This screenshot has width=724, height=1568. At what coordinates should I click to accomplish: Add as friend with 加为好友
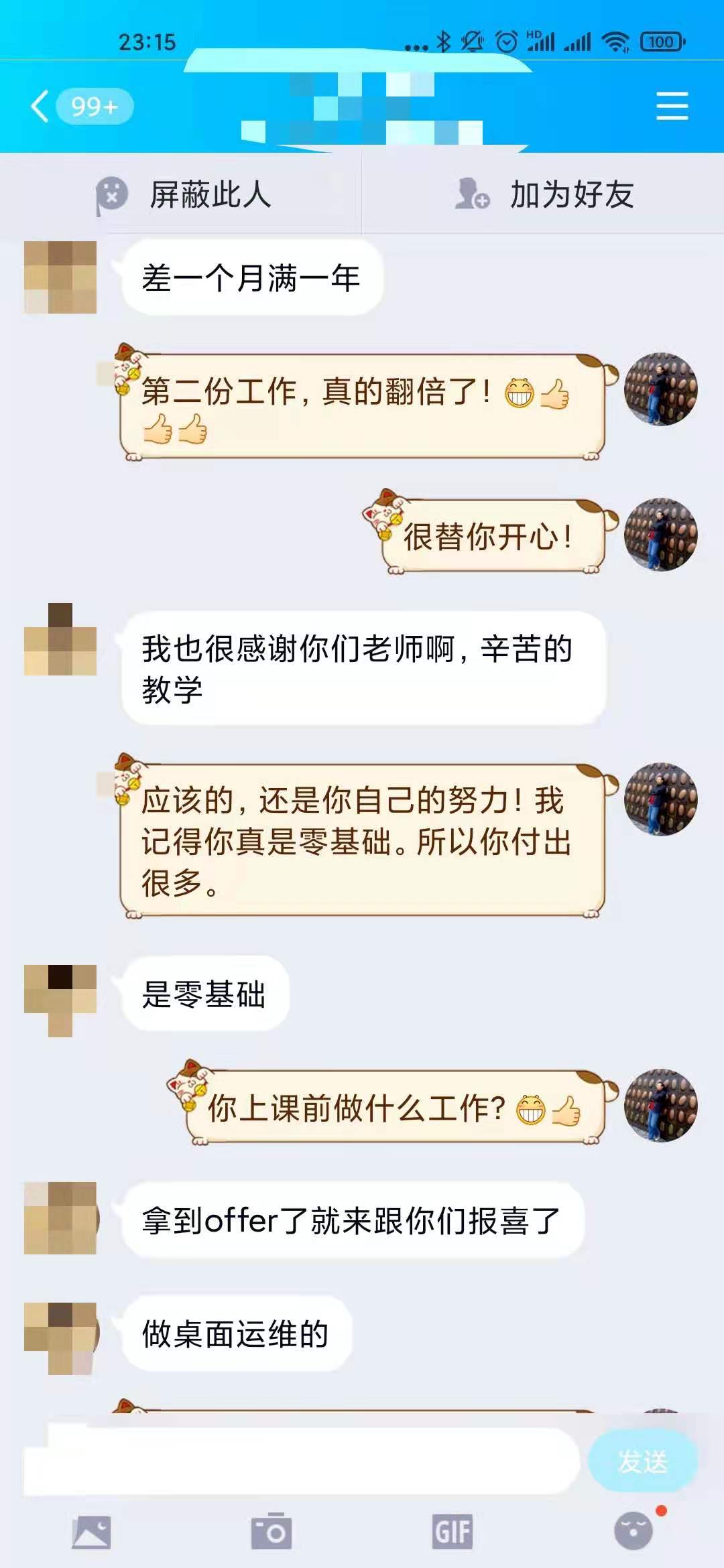point(544,195)
